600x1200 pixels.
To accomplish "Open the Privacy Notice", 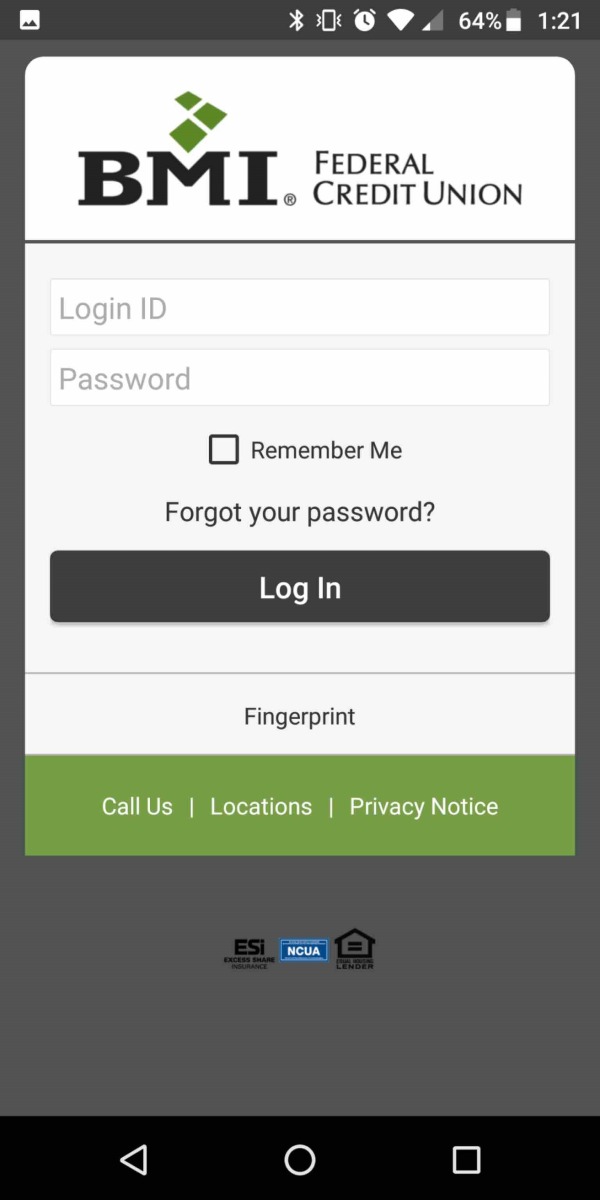I will tap(424, 806).
